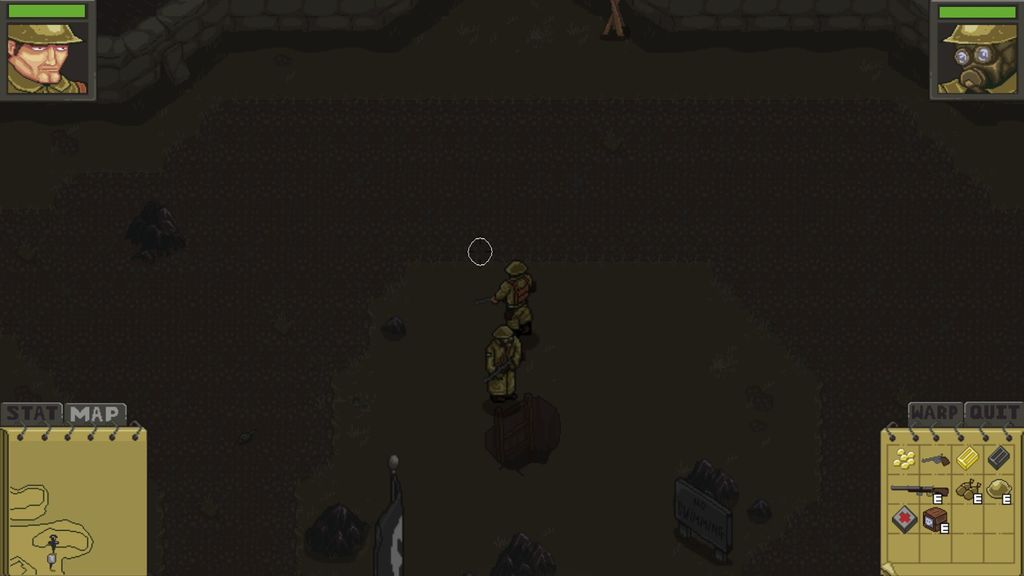Select the revolver in the inventory
The width and height of the screenshot is (1024, 576).
[x=936, y=459]
